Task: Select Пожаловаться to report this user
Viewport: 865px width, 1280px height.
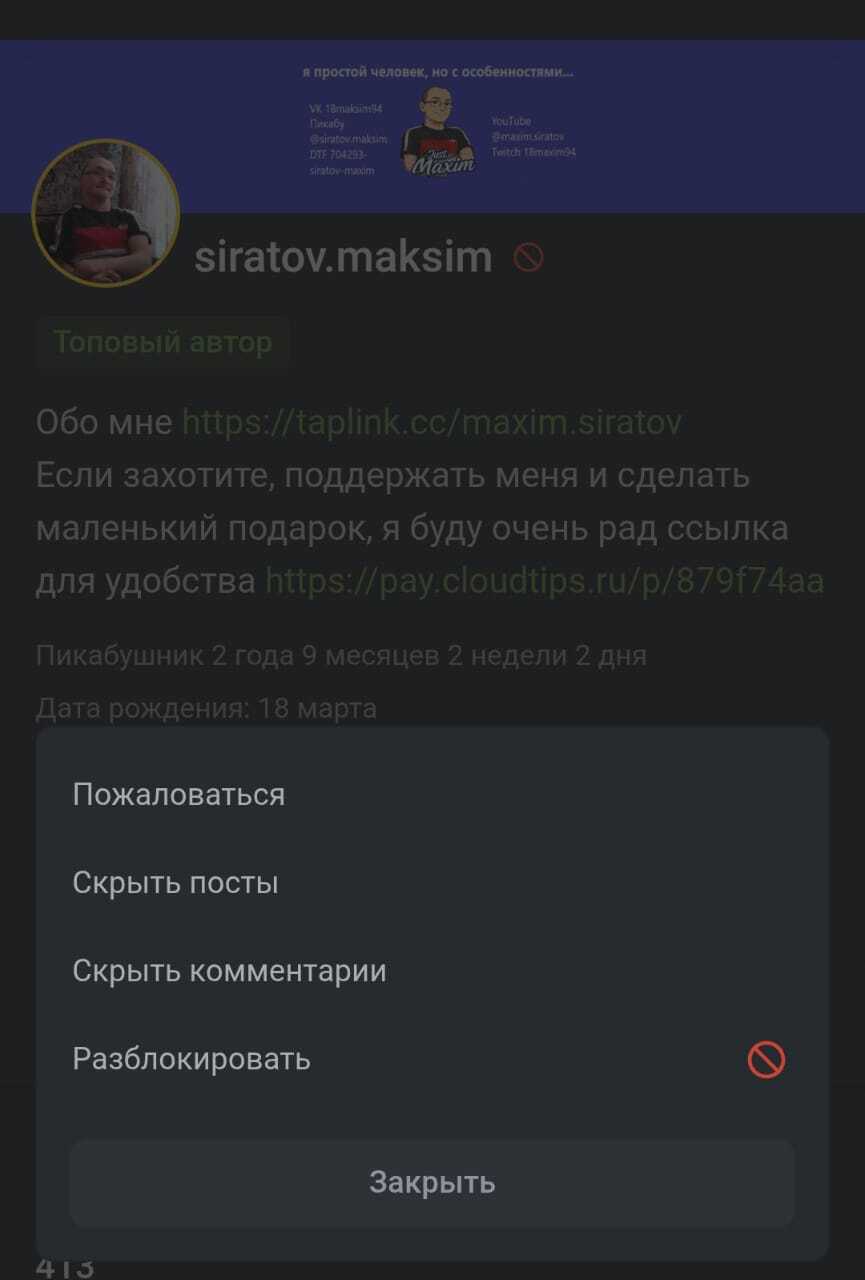Action: pyautogui.click(x=179, y=795)
